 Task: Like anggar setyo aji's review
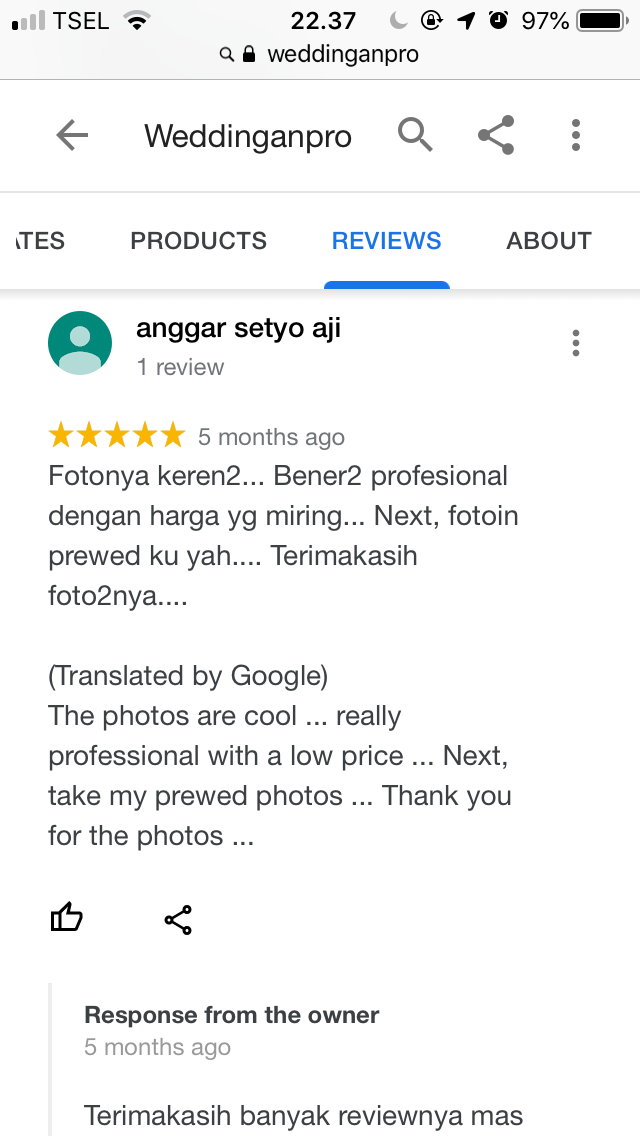[67, 917]
